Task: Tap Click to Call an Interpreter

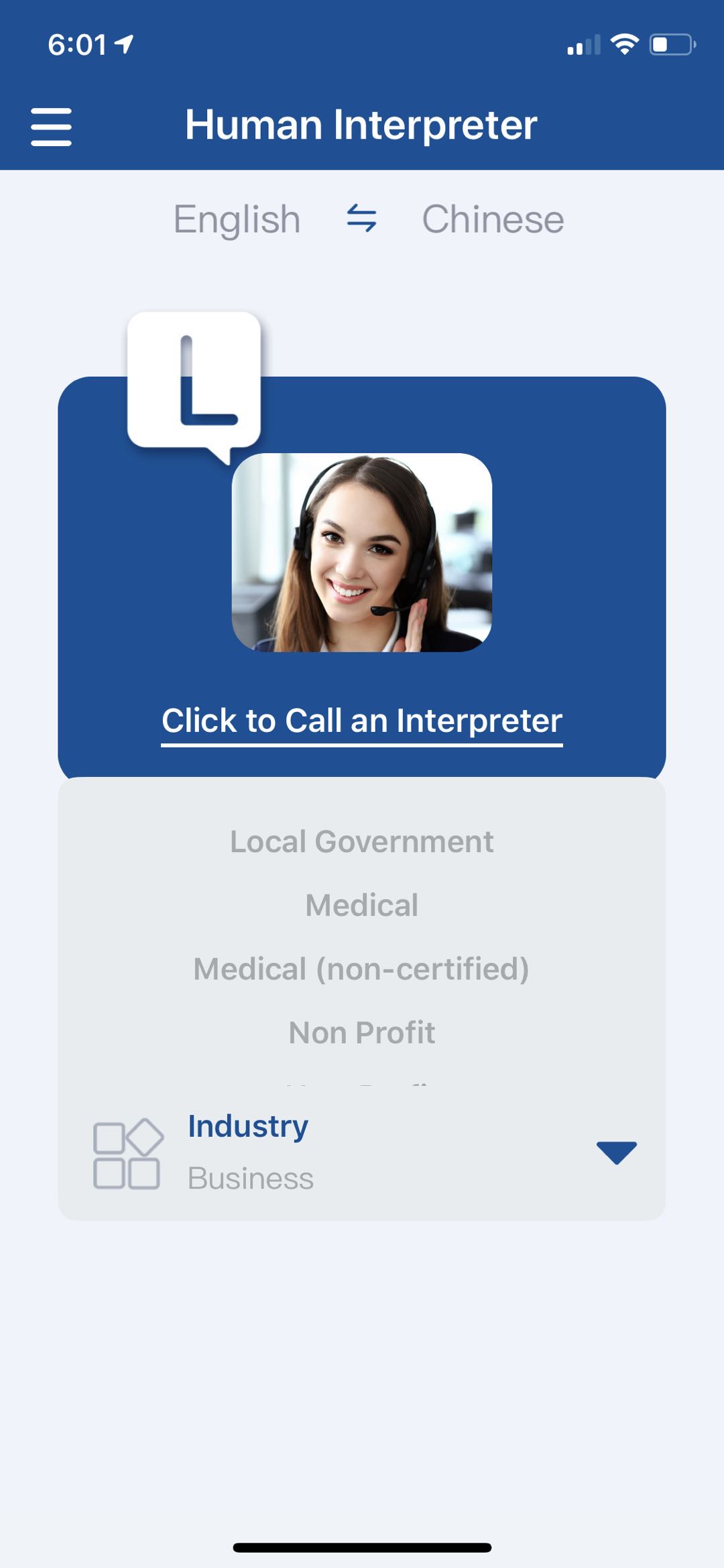Action: click(362, 721)
